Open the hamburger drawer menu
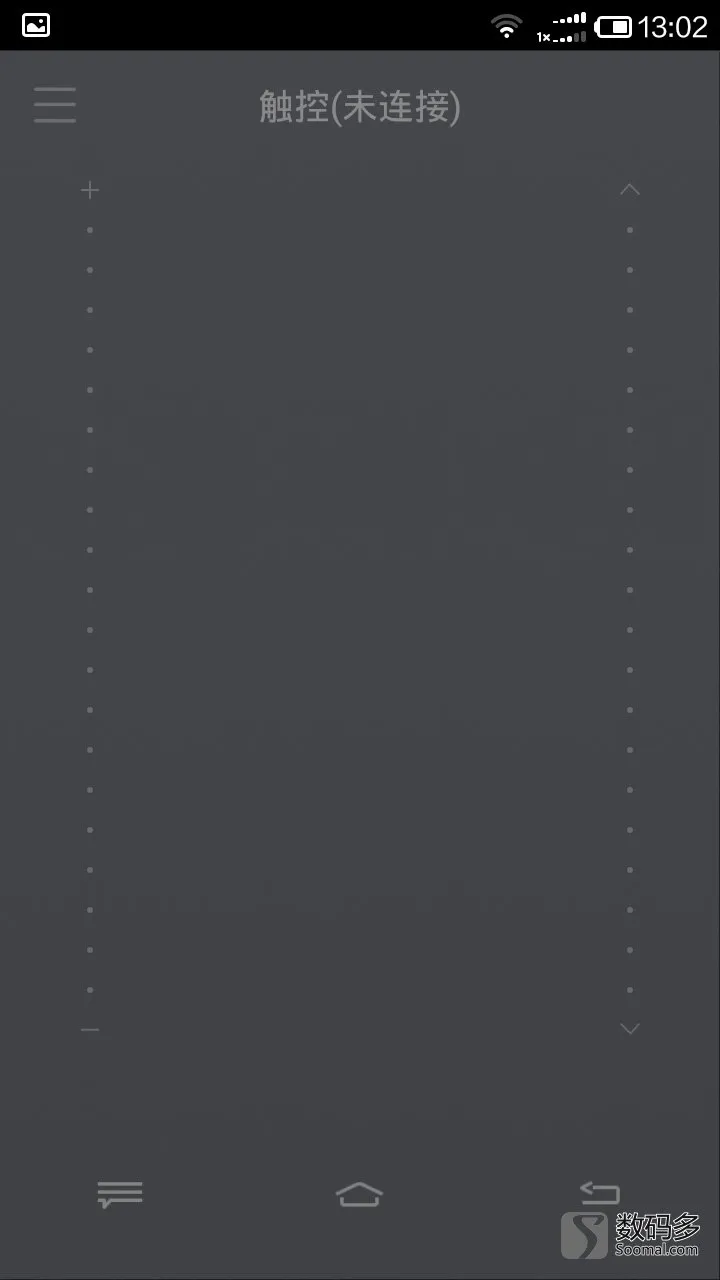 (55, 105)
